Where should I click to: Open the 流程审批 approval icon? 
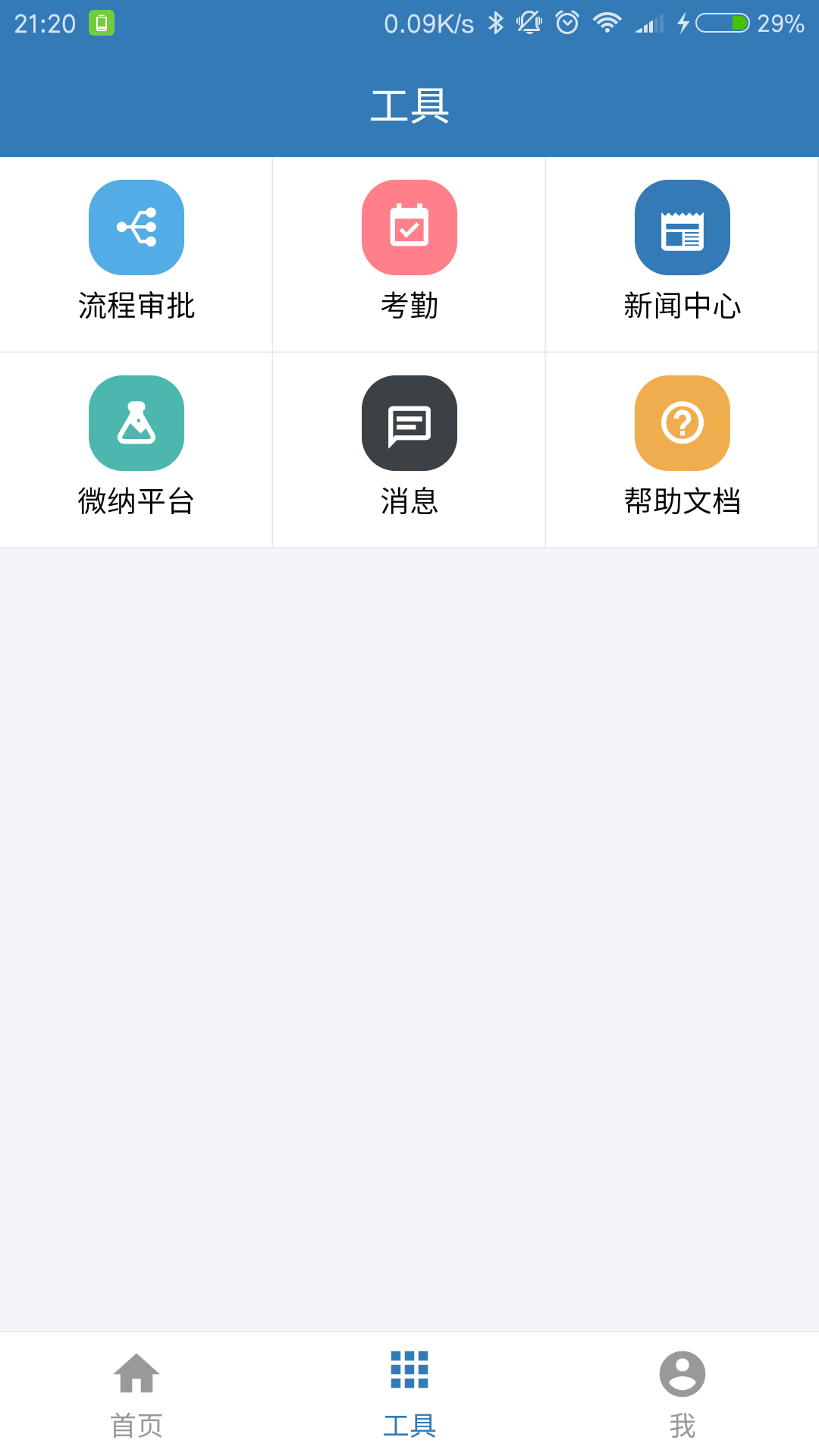coord(136,227)
